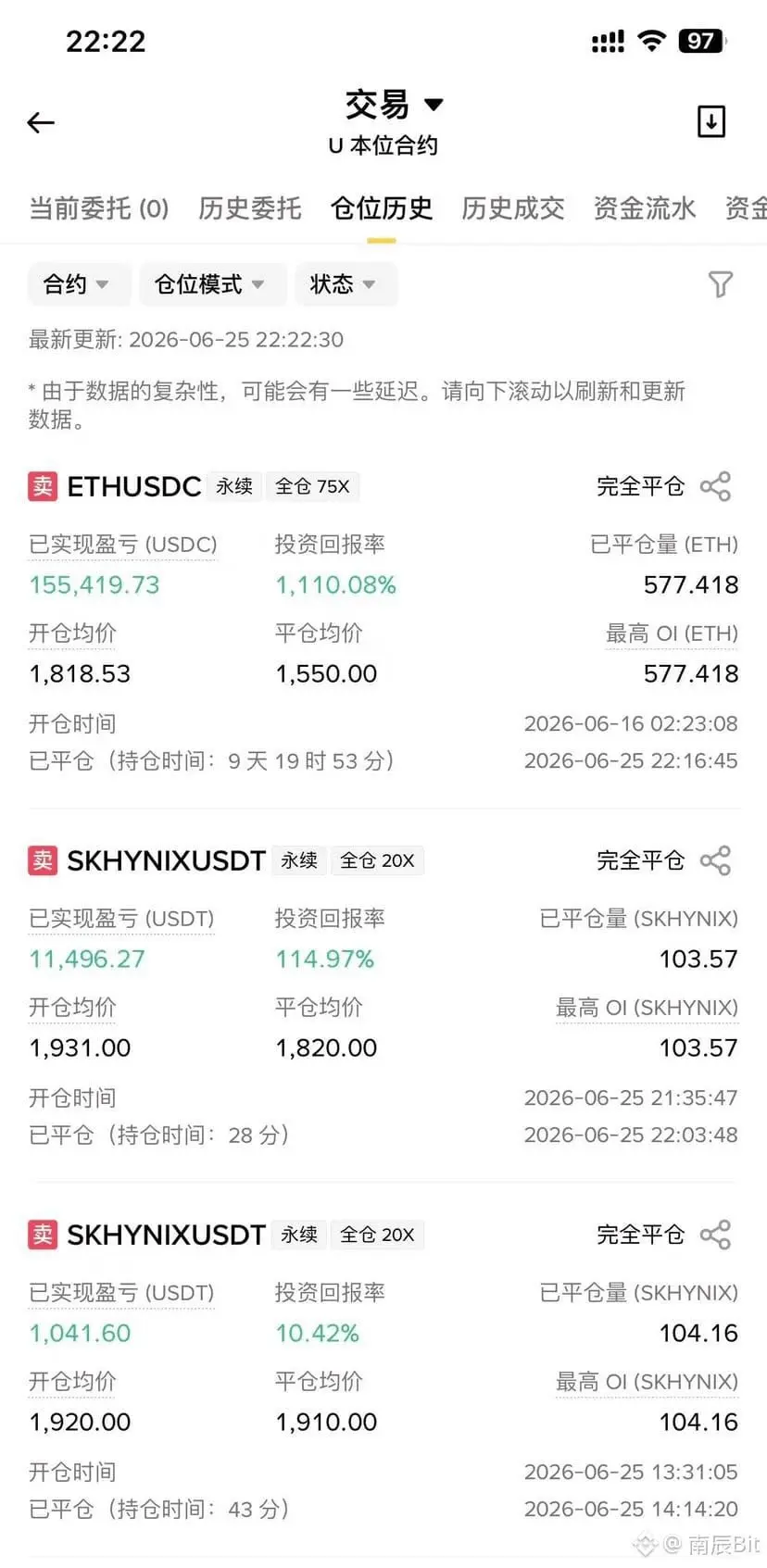Share the ETHUSDC position record
This screenshot has height=1568, width=767.
click(715, 486)
